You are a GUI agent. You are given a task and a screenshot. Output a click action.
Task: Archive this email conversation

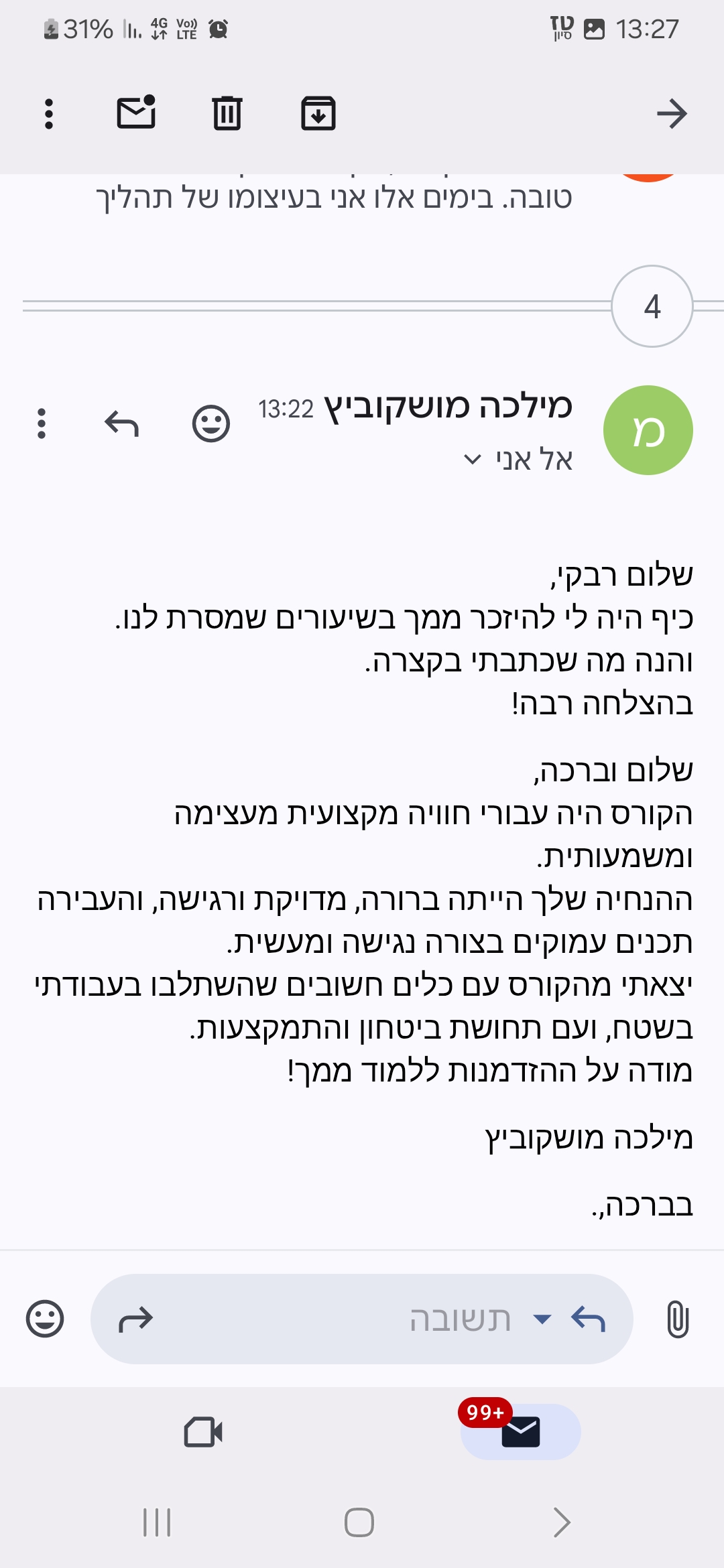tap(318, 113)
